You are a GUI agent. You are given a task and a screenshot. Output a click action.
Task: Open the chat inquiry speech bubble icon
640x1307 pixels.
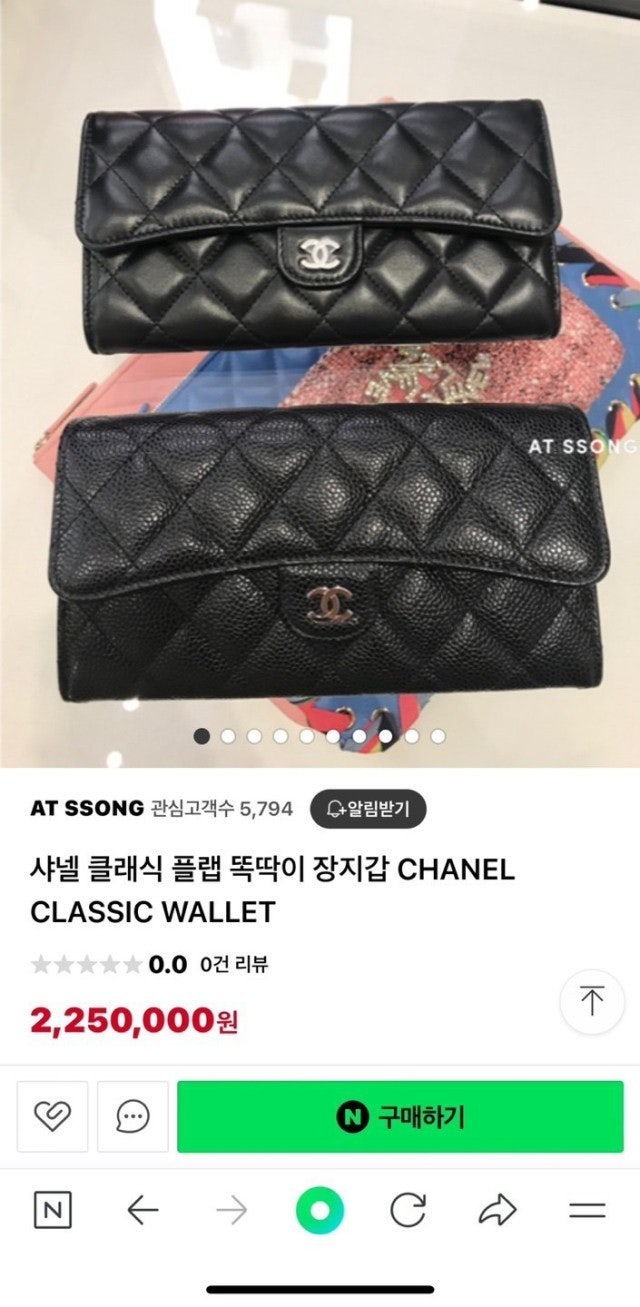[x=132, y=1116]
